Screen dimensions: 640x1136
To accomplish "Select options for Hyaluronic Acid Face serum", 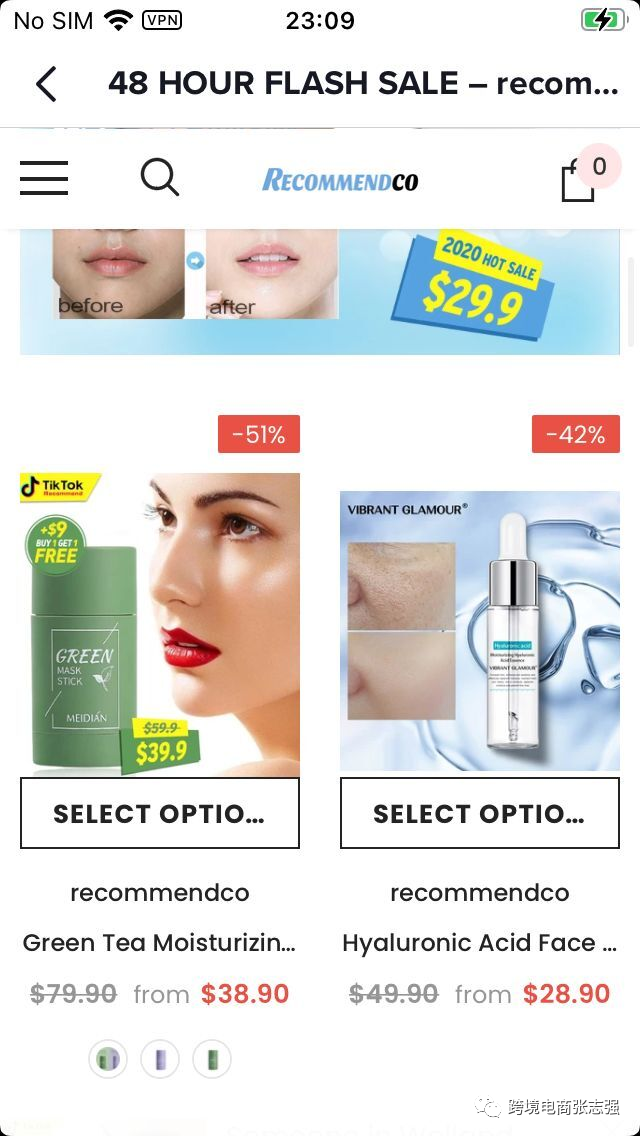I will 480,813.
